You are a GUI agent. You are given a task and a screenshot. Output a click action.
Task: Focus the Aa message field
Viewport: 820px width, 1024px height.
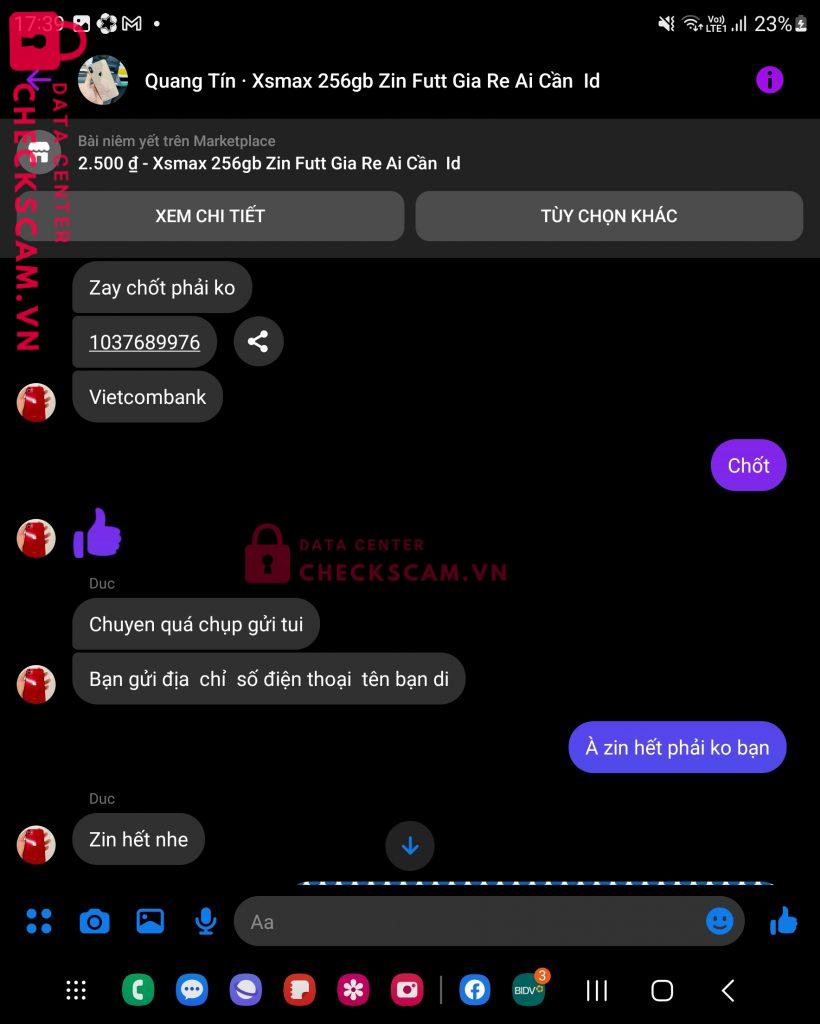(470, 921)
